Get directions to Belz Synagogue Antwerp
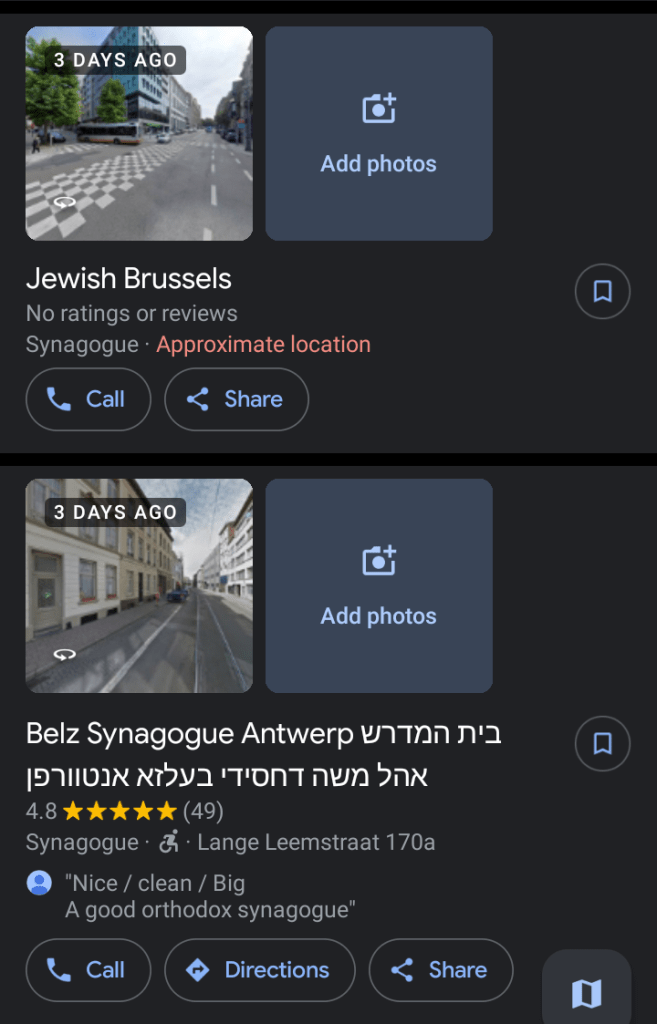 (x=260, y=970)
